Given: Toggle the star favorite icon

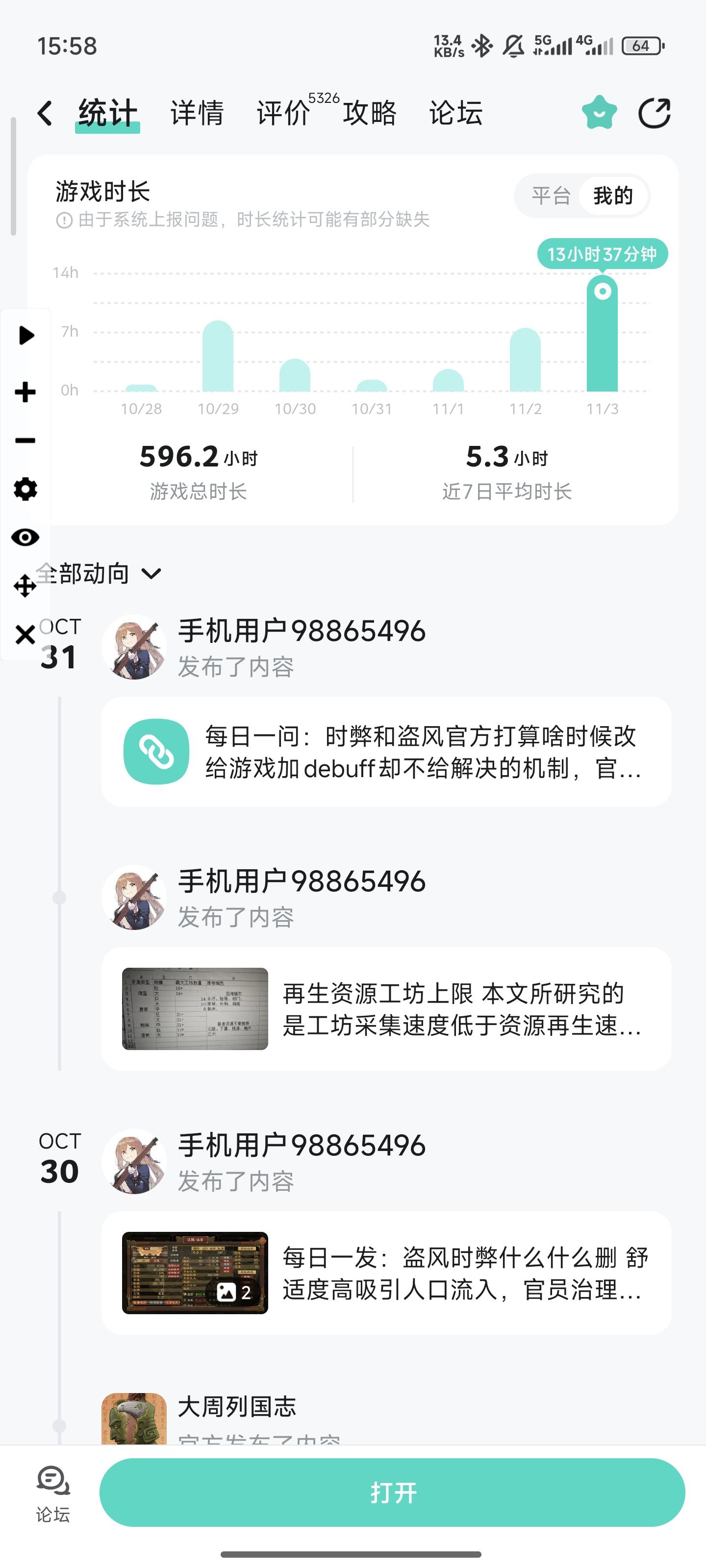Looking at the screenshot, I should pyautogui.click(x=598, y=113).
